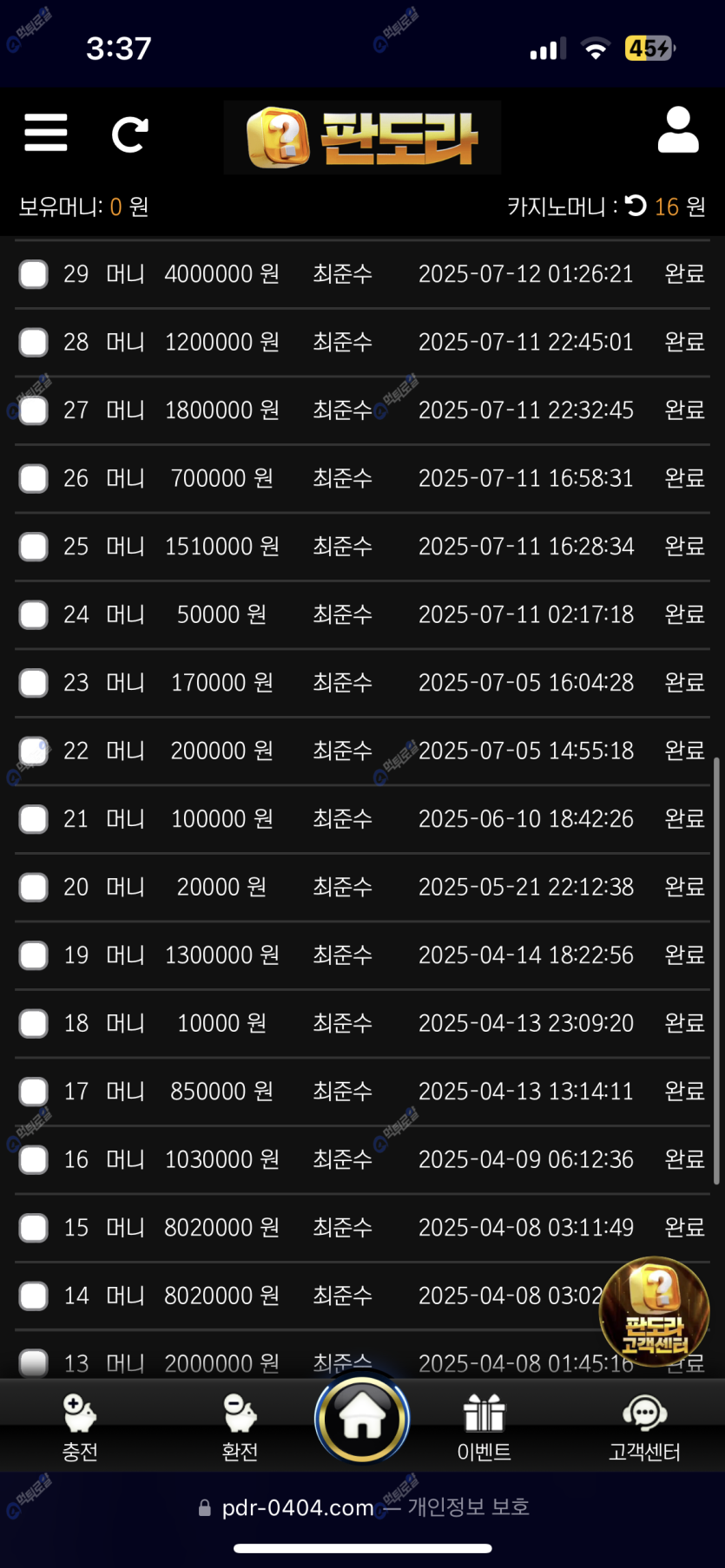
Task: Open the hamburger menu
Action: (46, 133)
